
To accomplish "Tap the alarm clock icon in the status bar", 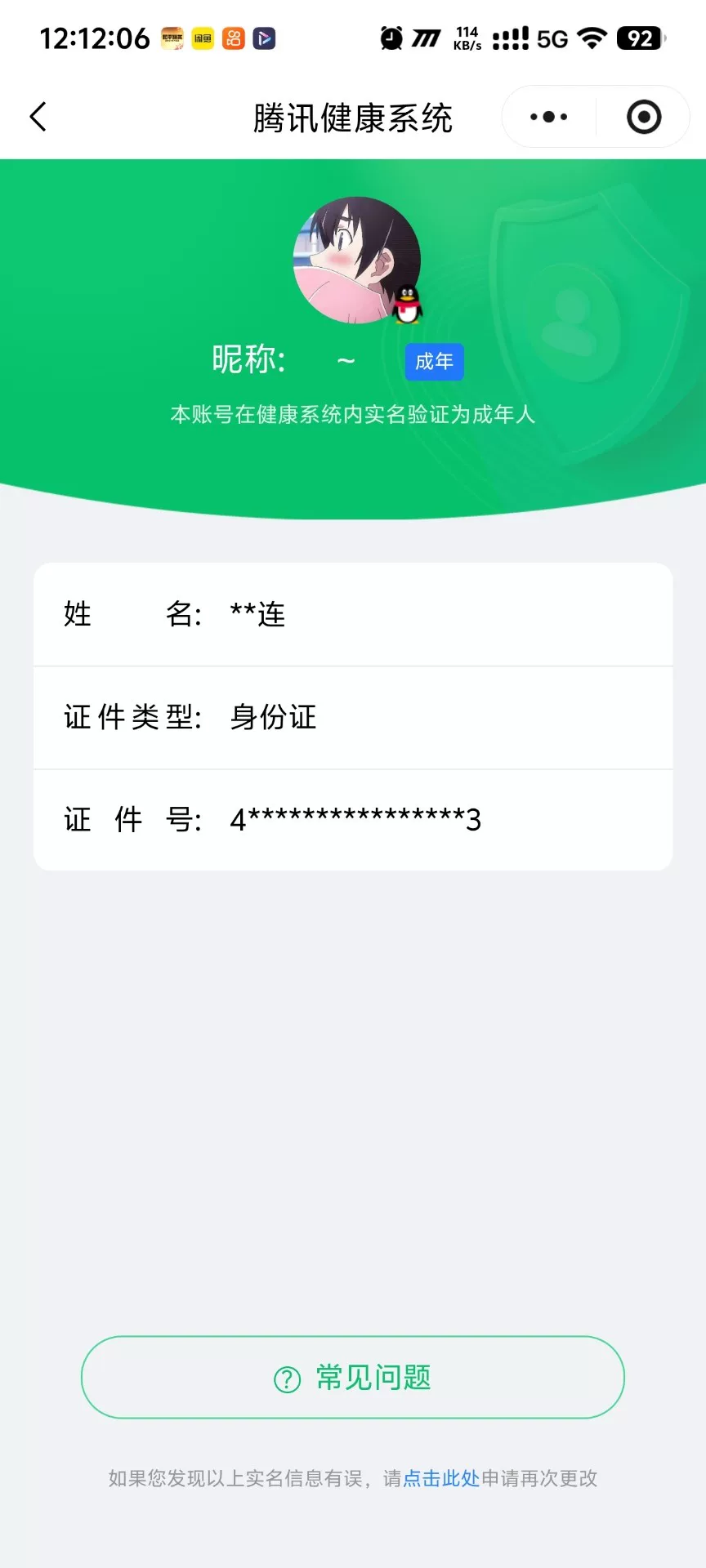I will pyautogui.click(x=390, y=38).
